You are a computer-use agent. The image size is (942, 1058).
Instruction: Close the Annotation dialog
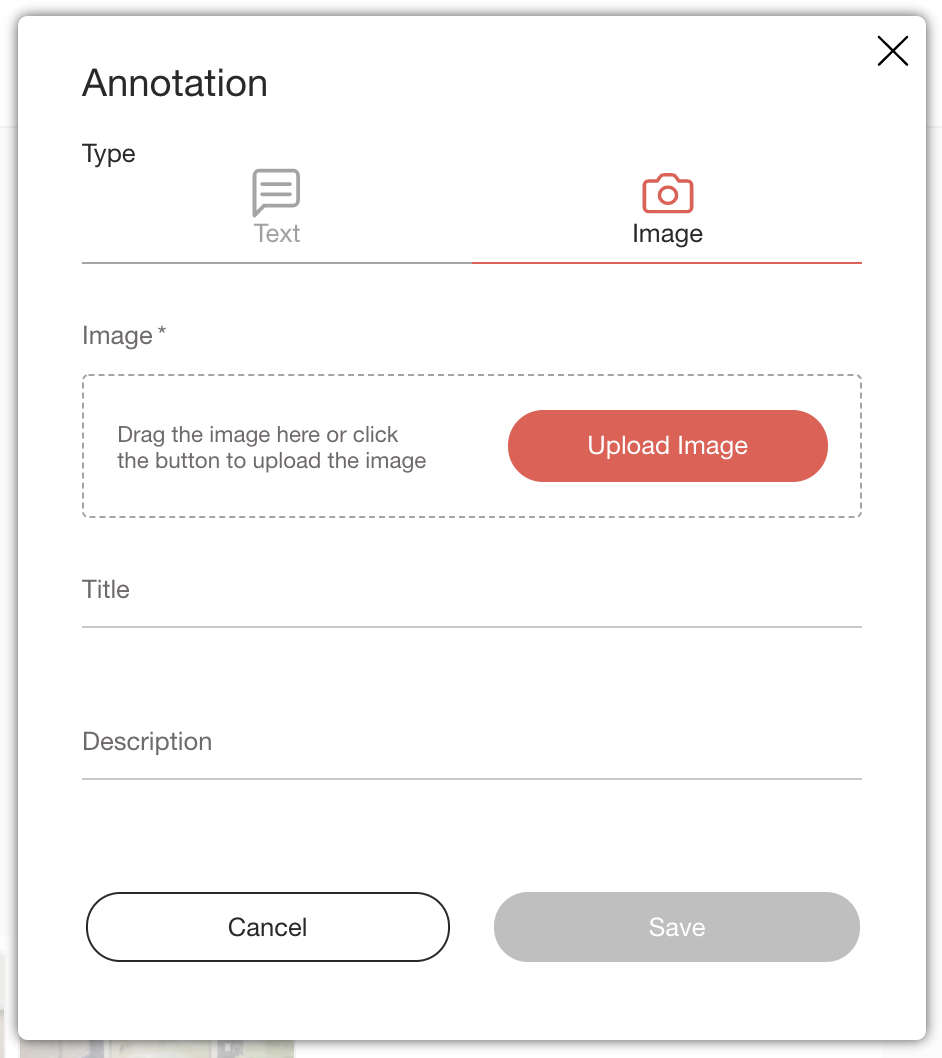pos(892,51)
